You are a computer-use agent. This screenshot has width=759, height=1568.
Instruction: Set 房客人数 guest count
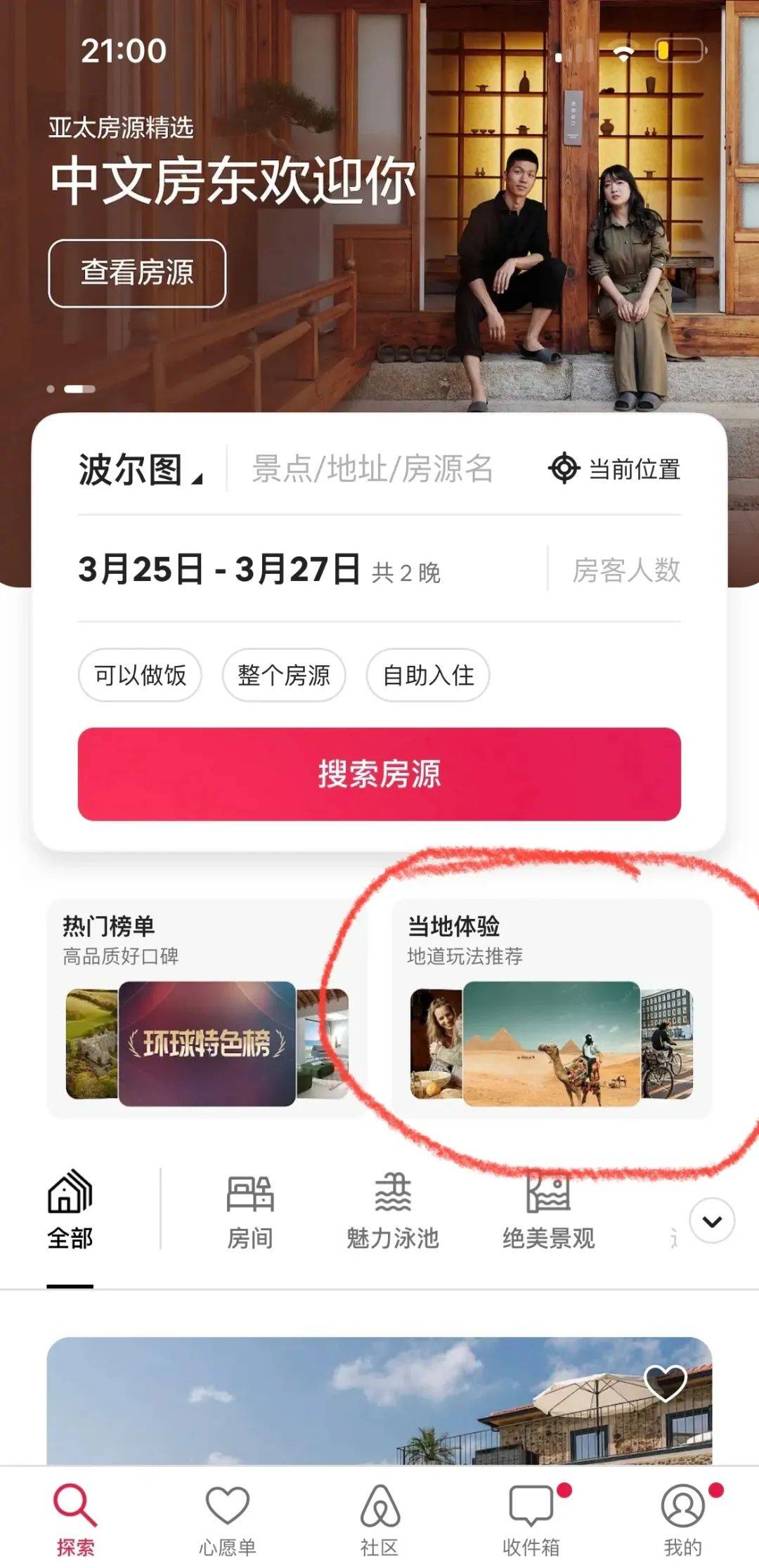point(625,570)
